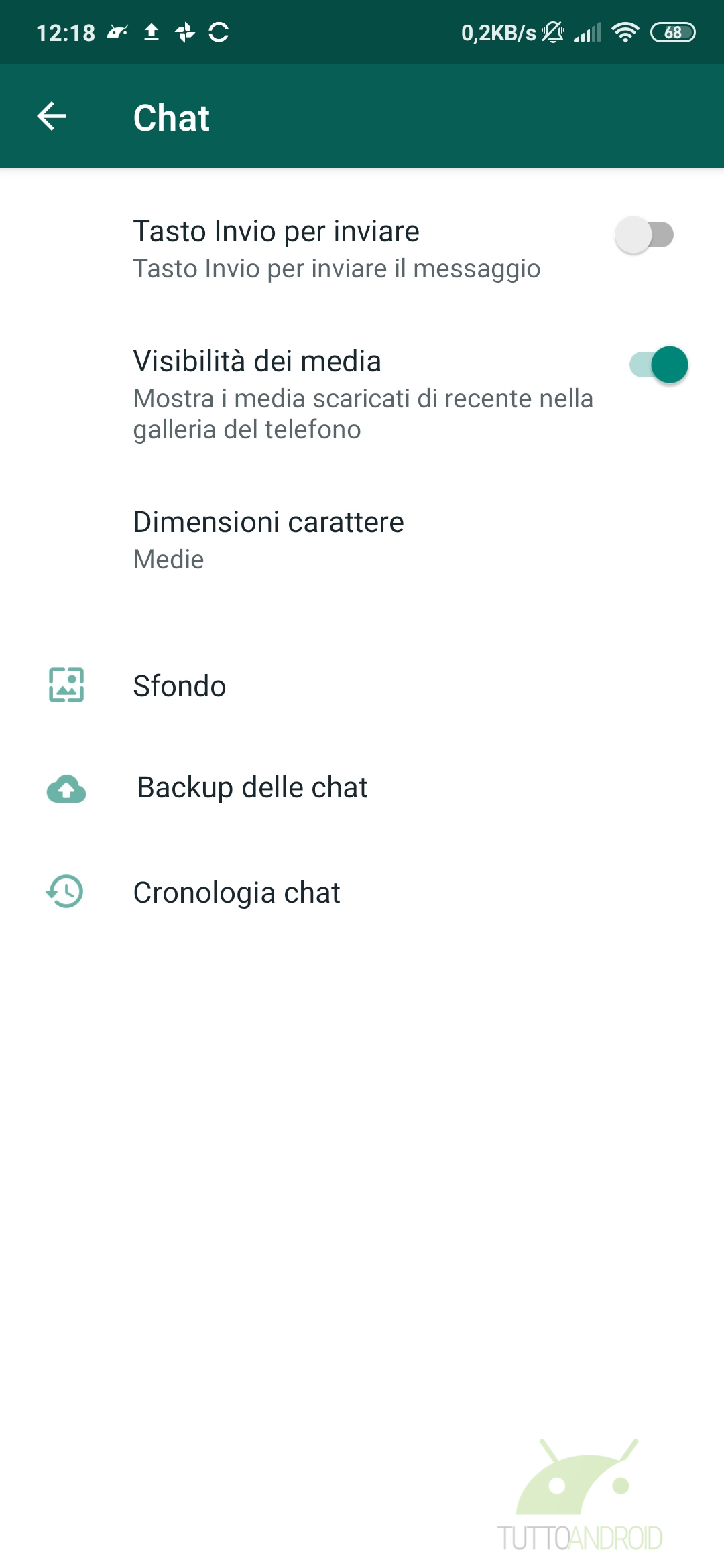Screen dimensions: 724x1568
Task: Enable the Tasto Invio per inviare switch
Action: coord(644,235)
